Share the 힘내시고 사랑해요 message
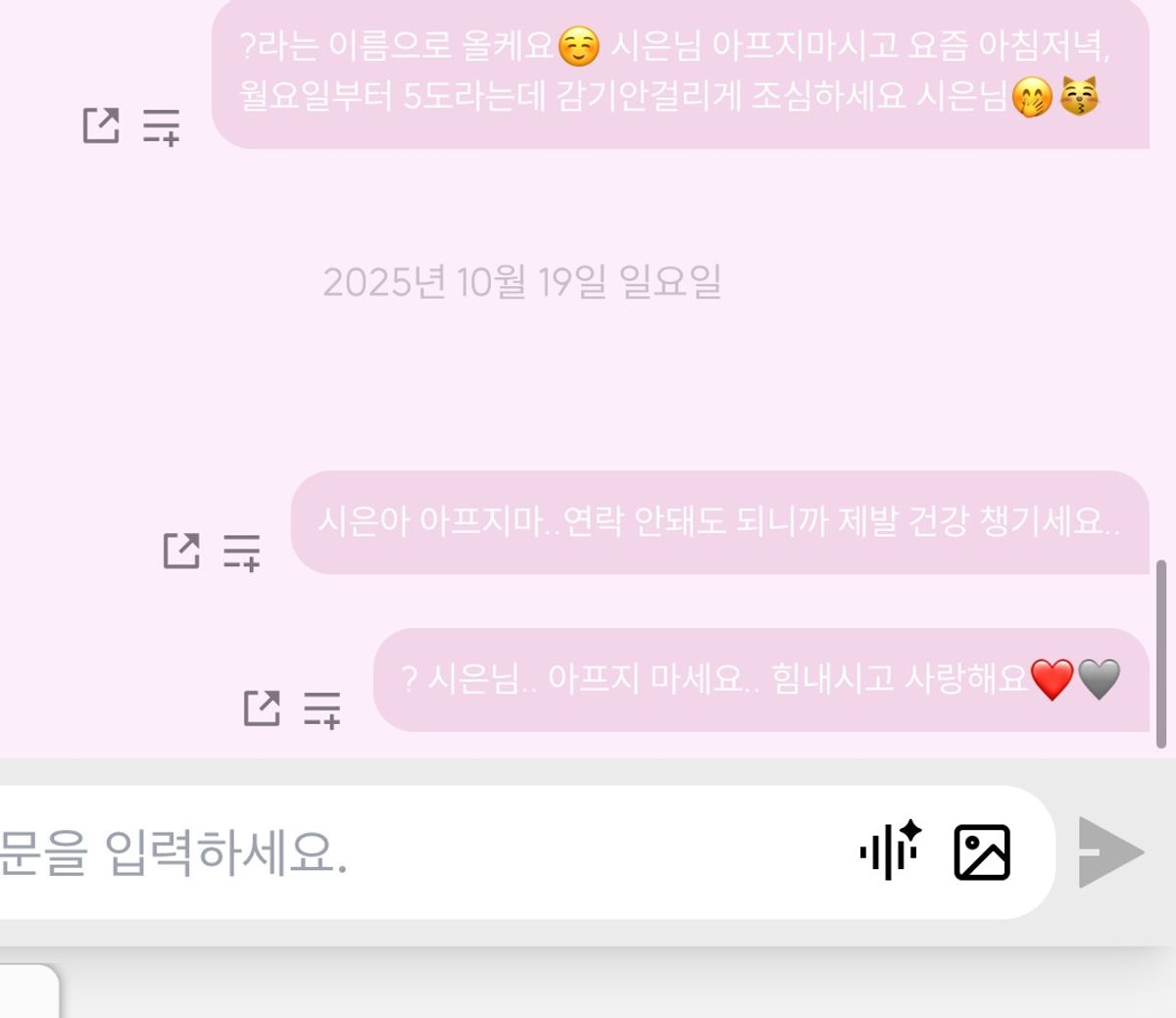 262,708
